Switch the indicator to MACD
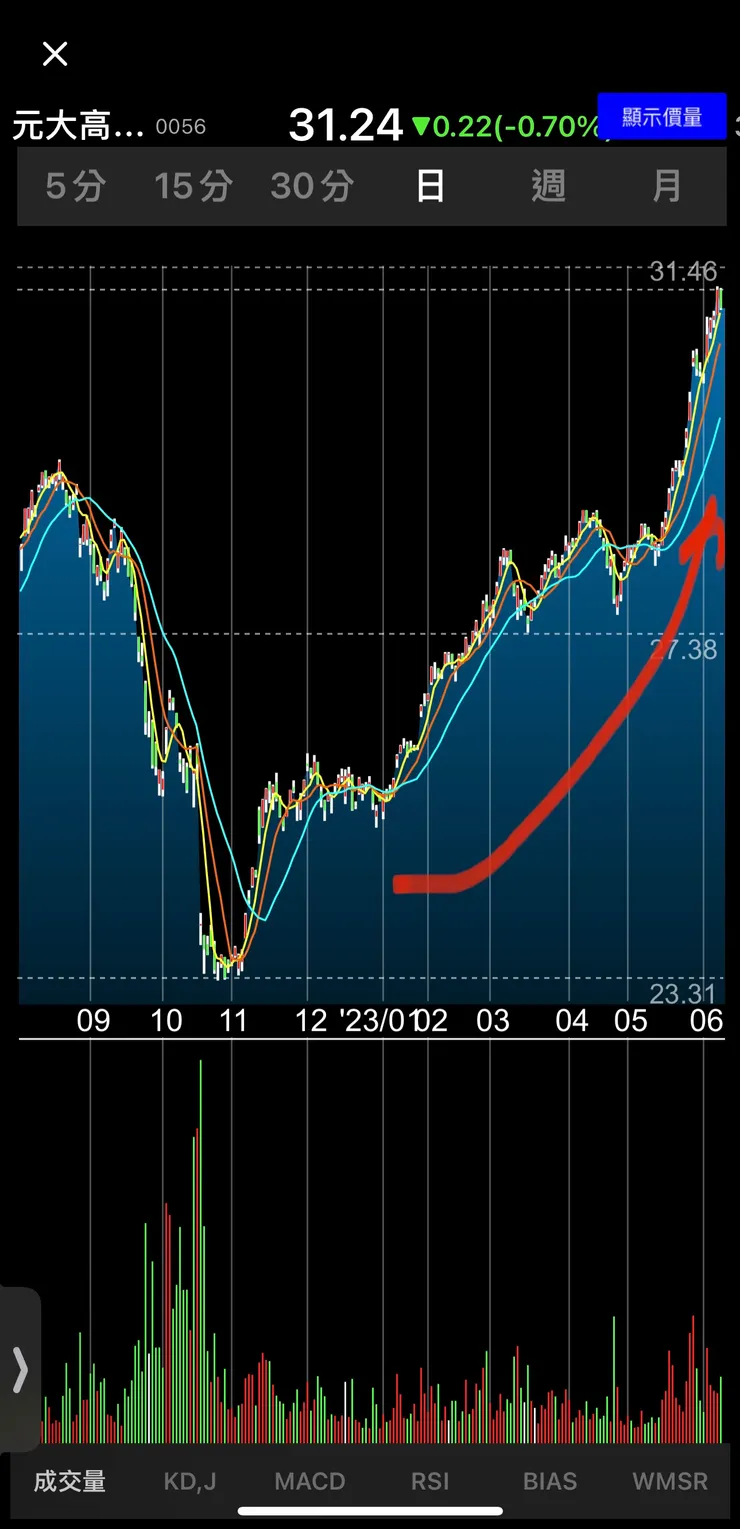Viewport: 740px width, 1529px height. pos(310,1481)
